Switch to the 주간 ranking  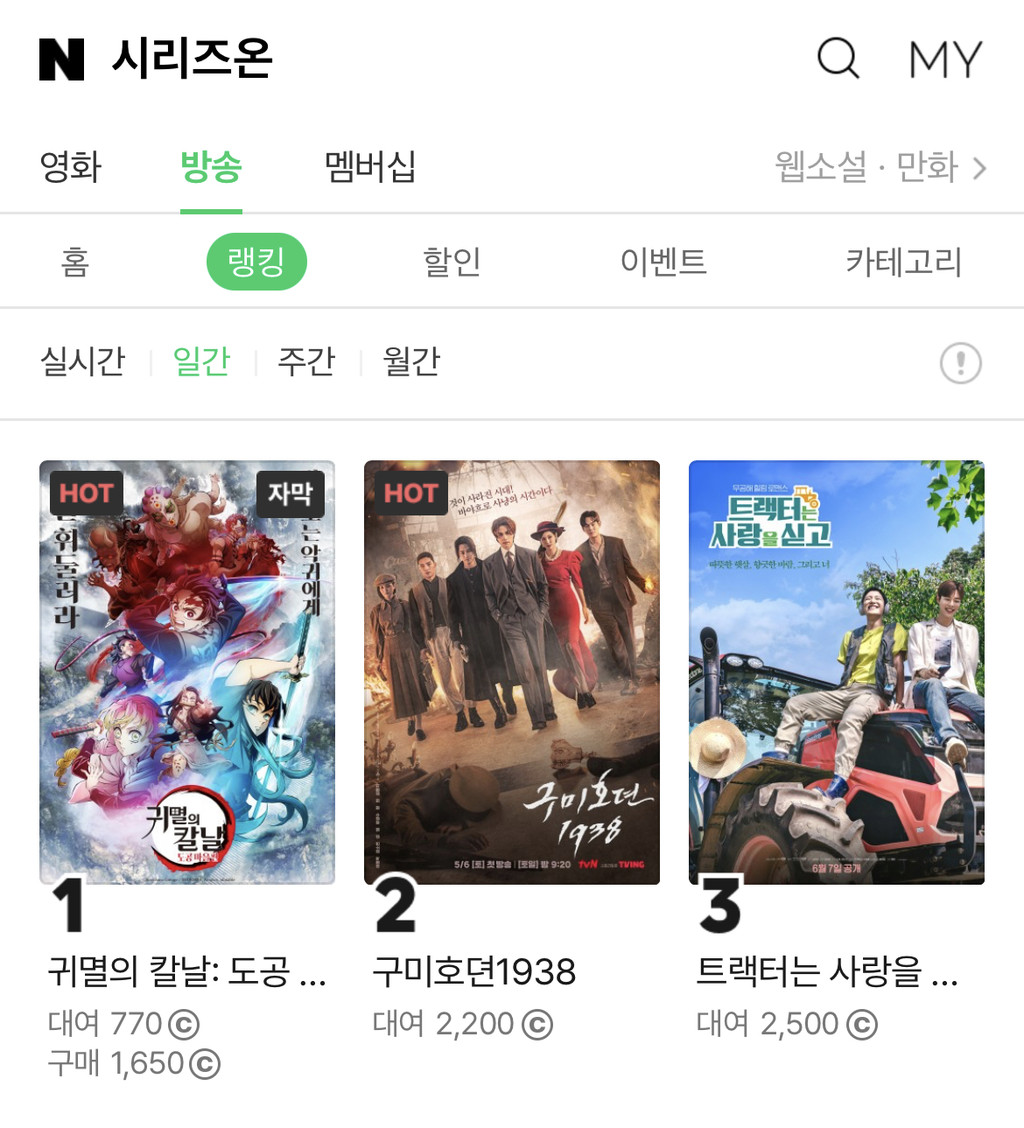coord(307,361)
